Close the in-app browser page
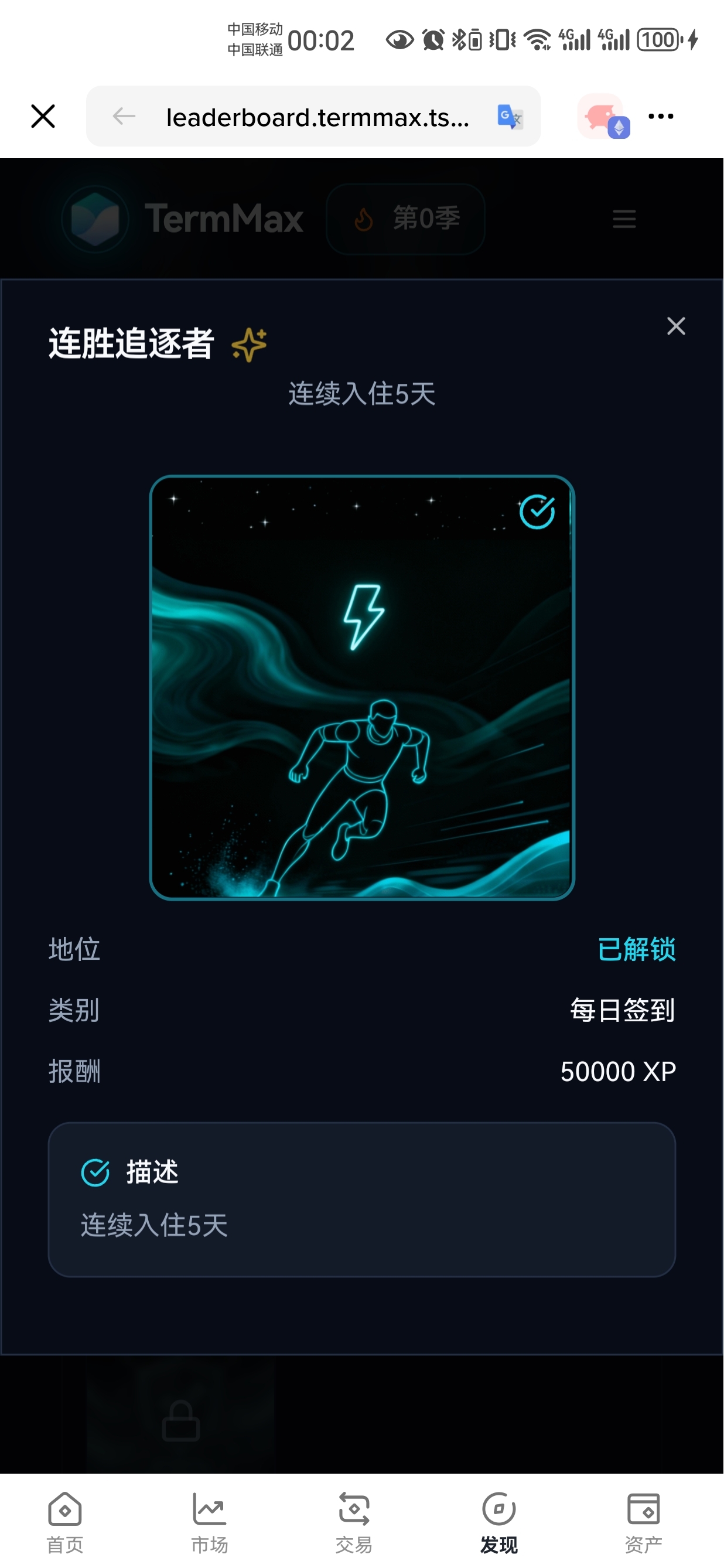The width and height of the screenshot is (724, 1568). click(x=43, y=116)
